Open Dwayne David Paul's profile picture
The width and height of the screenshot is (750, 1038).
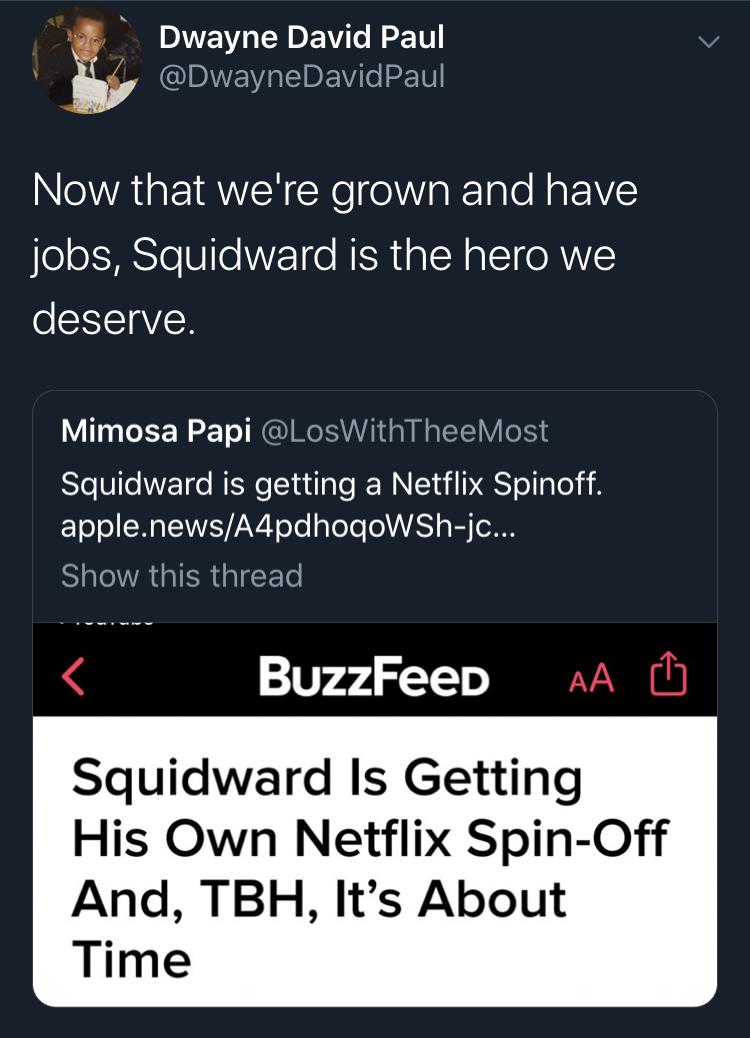[87, 60]
